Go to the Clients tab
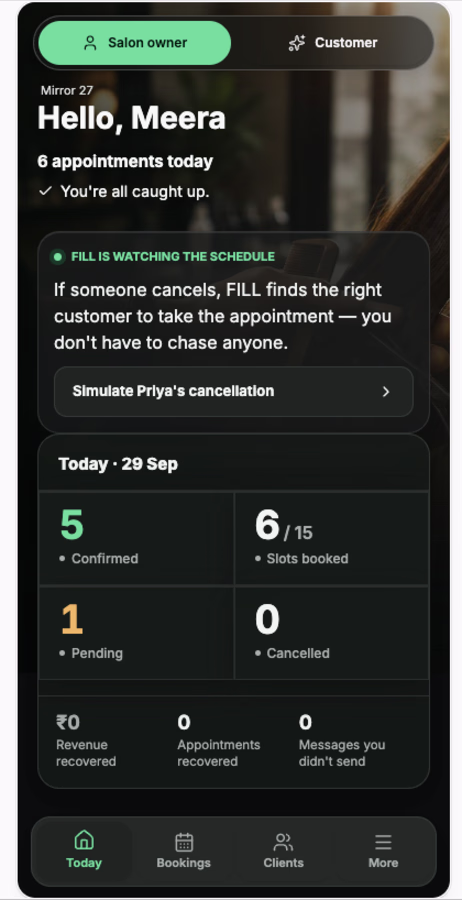Viewport: 462px width, 900px height. tap(284, 852)
